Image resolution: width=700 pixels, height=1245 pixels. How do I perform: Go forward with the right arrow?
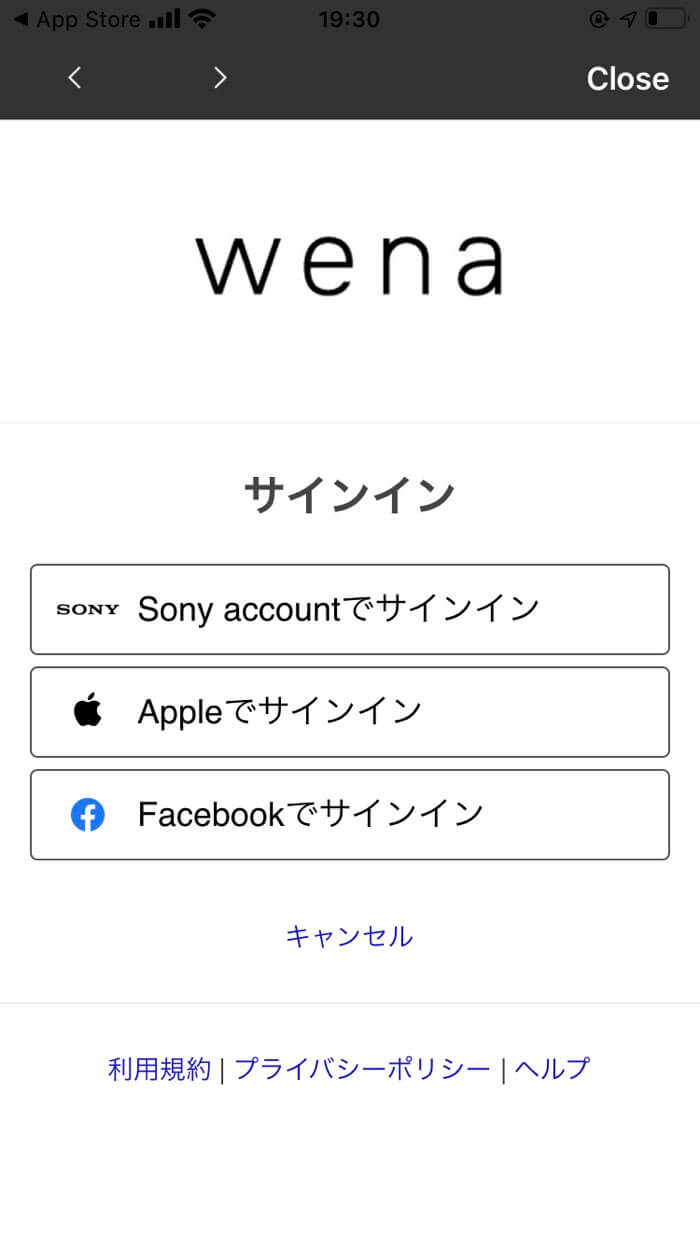coord(221,78)
